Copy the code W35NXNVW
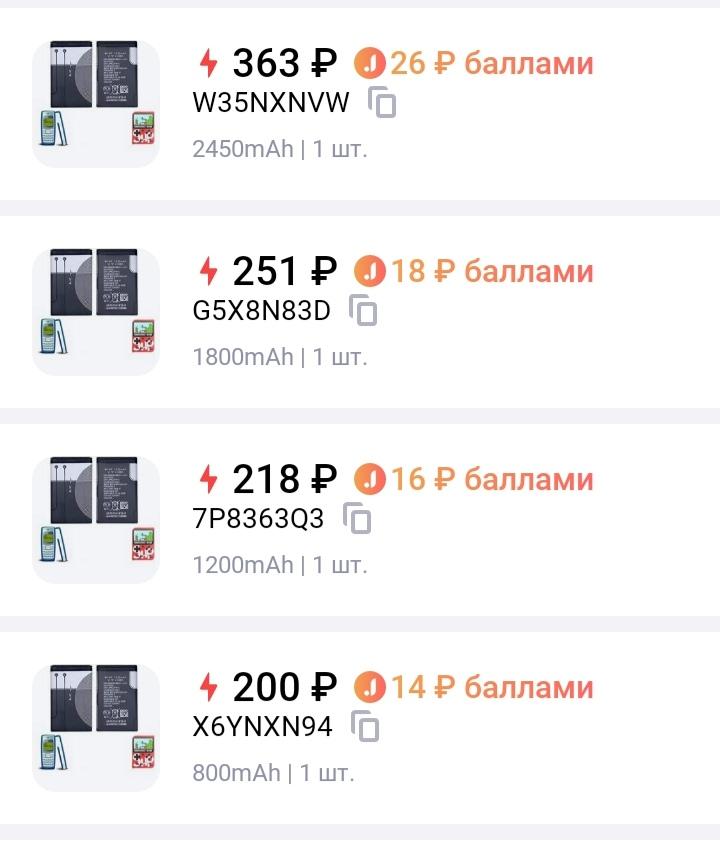Viewport: 720px width, 844px height. point(382,103)
